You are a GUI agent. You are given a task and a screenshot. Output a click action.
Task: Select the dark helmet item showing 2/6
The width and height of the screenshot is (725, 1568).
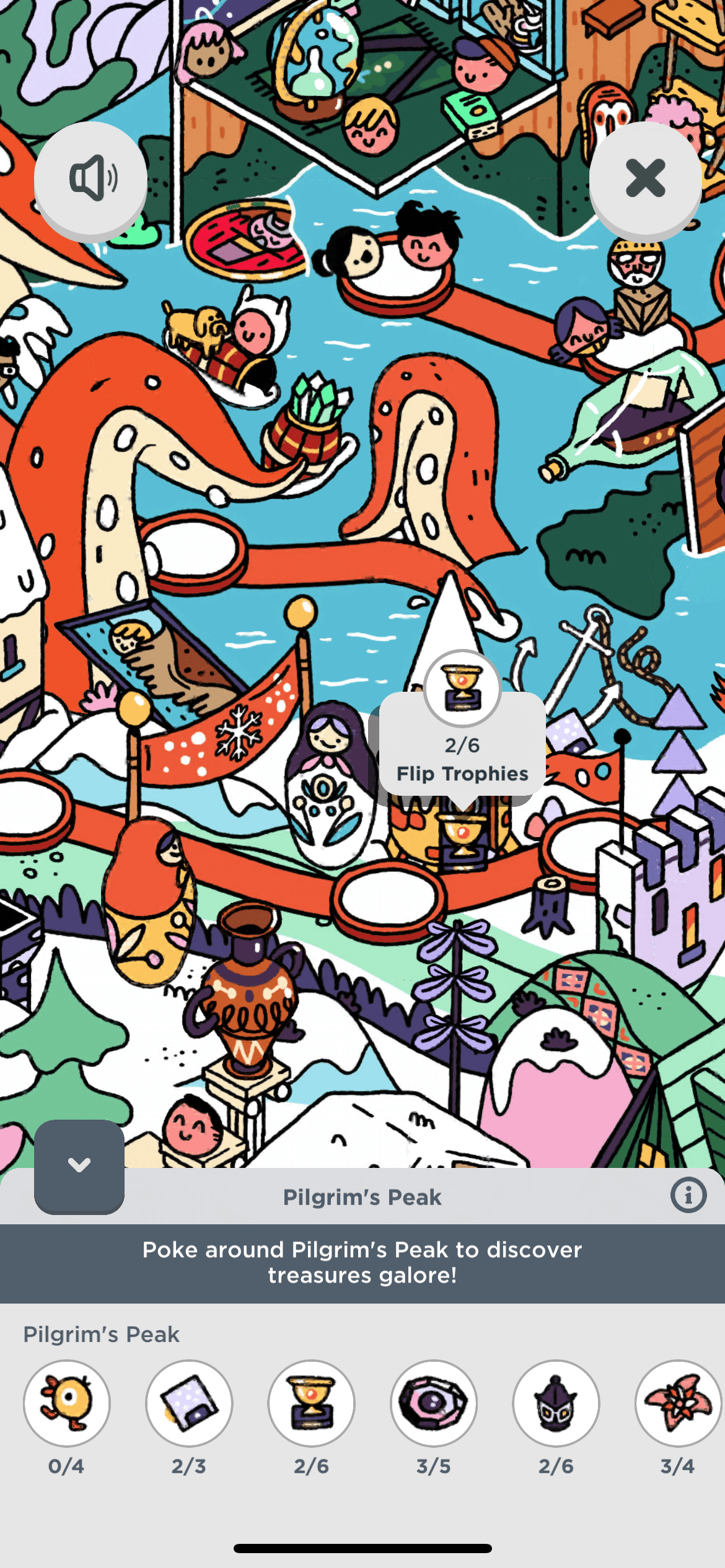click(556, 1403)
